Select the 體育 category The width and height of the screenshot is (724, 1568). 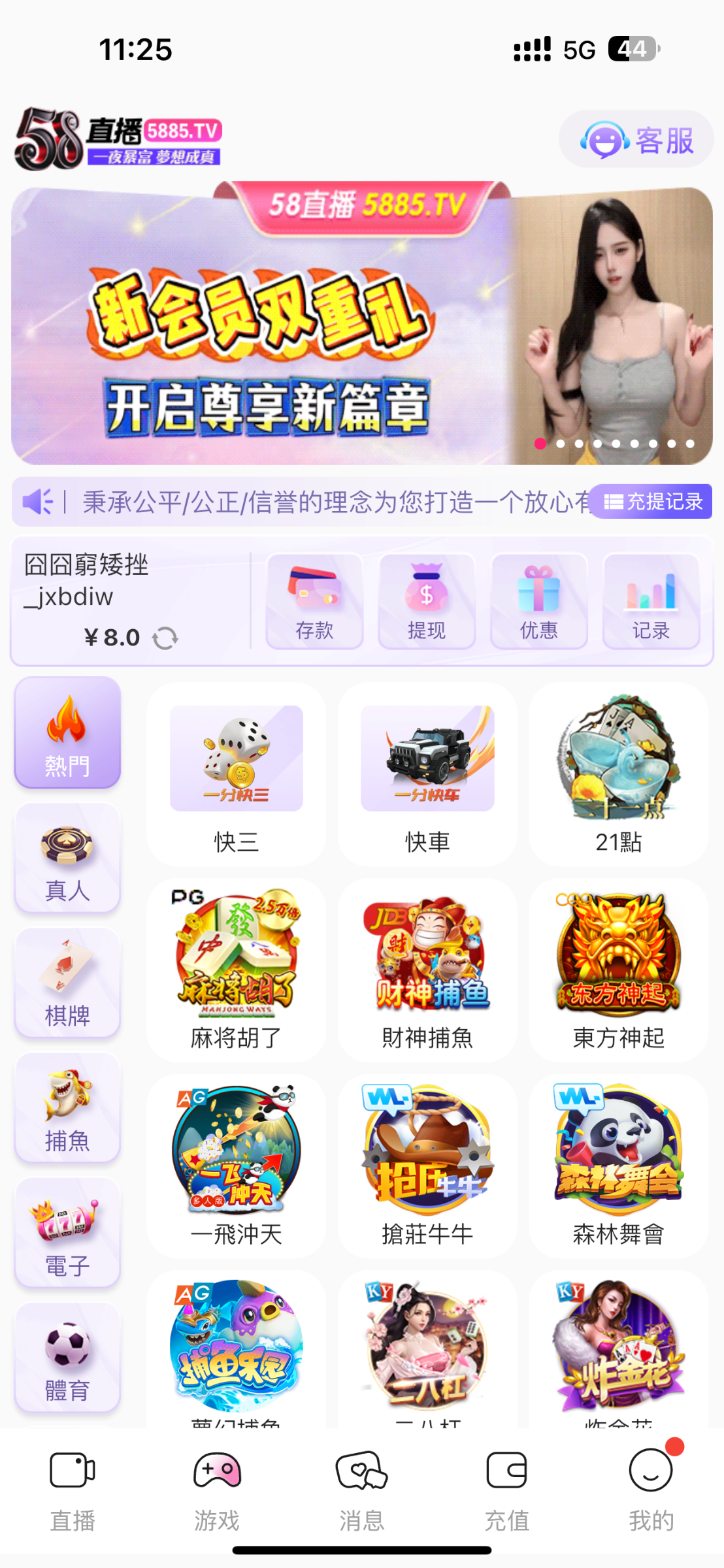click(x=67, y=1358)
